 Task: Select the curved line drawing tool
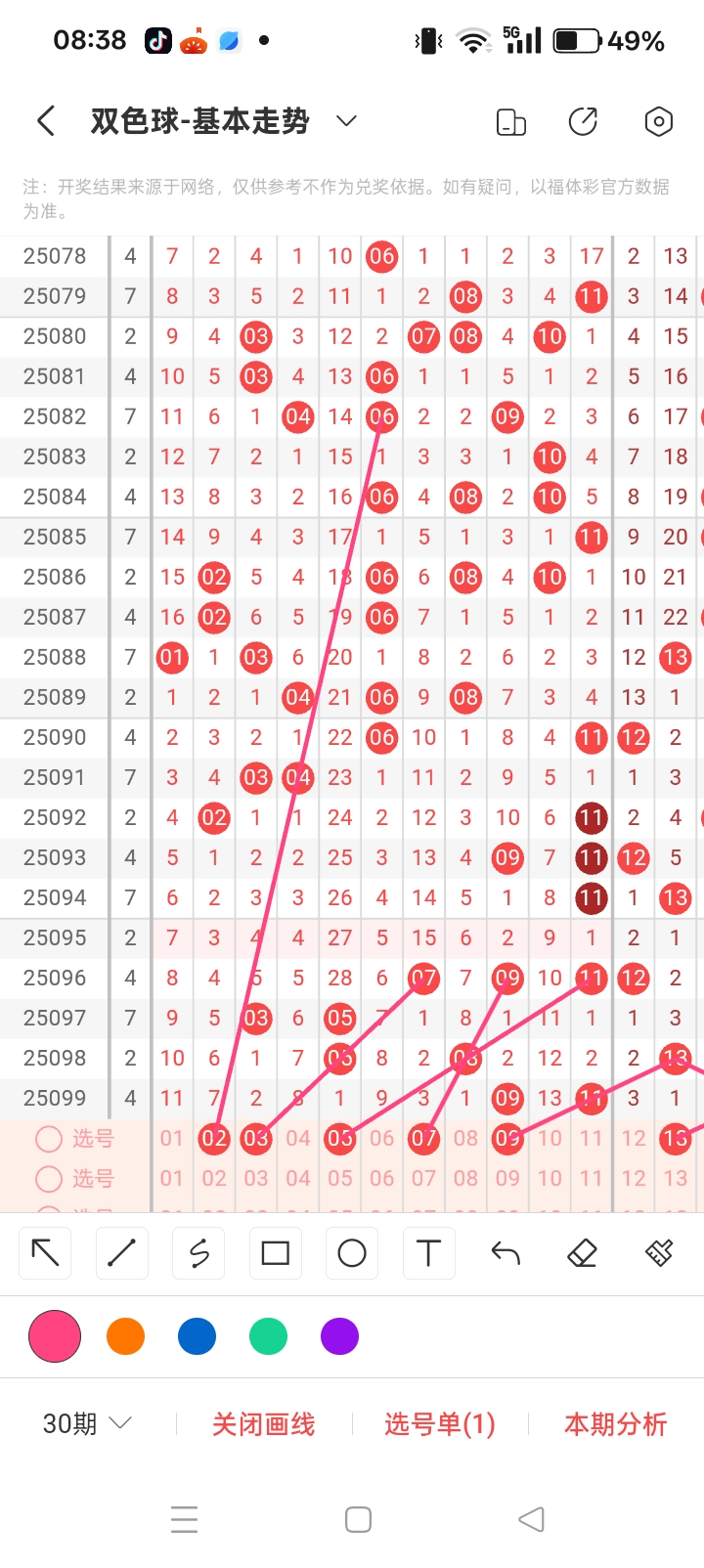click(x=198, y=1252)
